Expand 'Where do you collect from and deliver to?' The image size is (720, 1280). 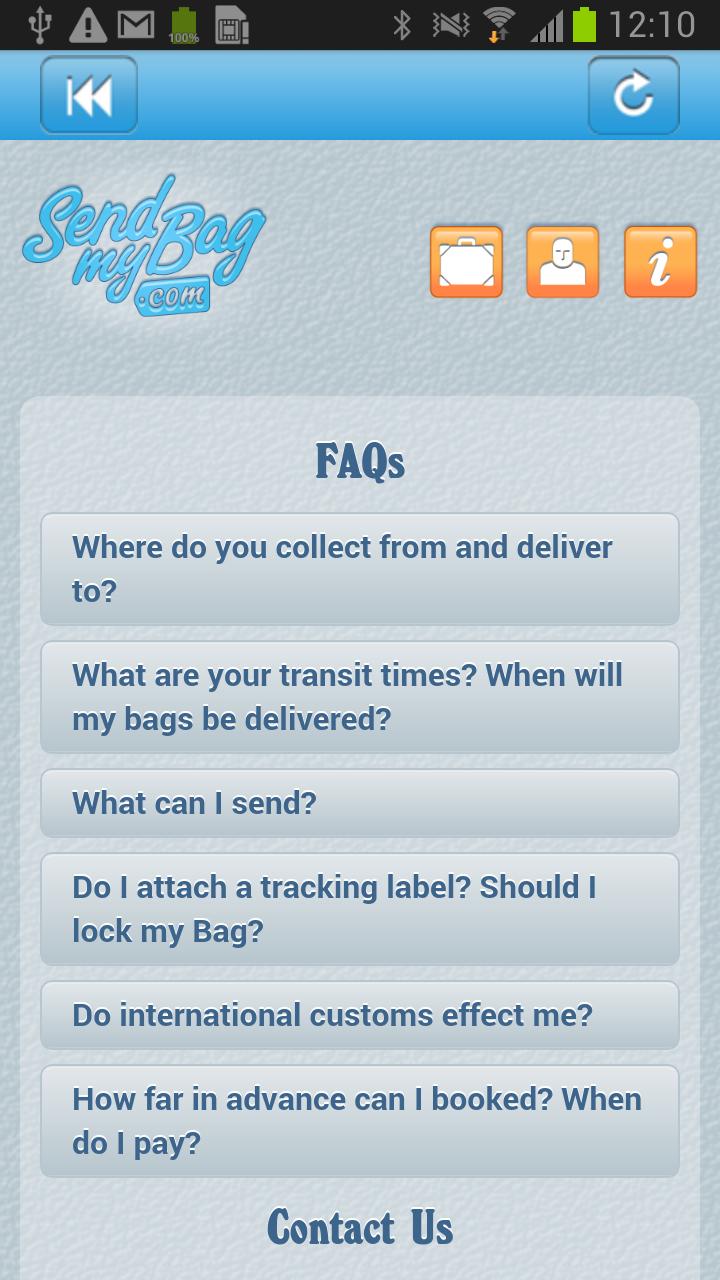(x=359, y=568)
